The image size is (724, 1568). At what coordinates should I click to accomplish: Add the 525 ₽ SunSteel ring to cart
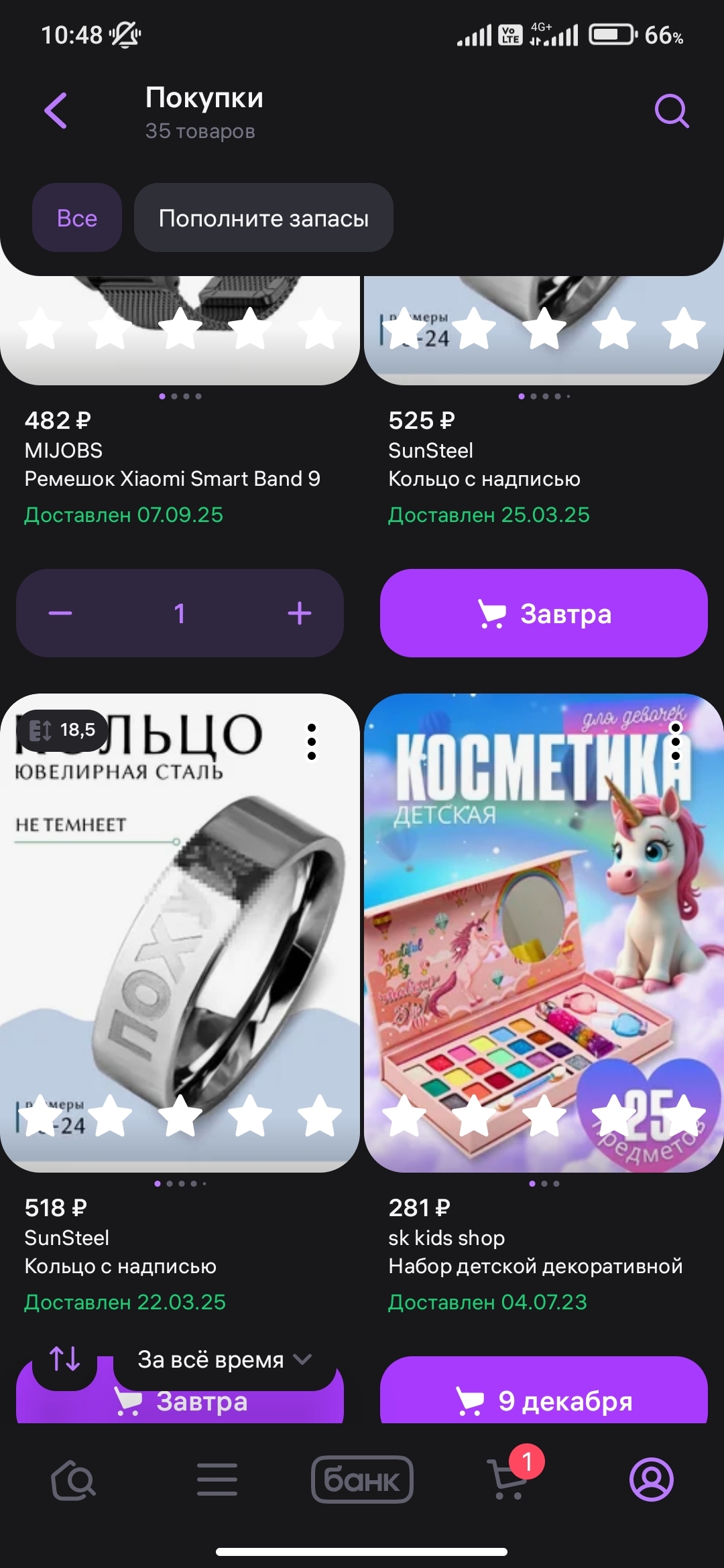click(x=544, y=613)
